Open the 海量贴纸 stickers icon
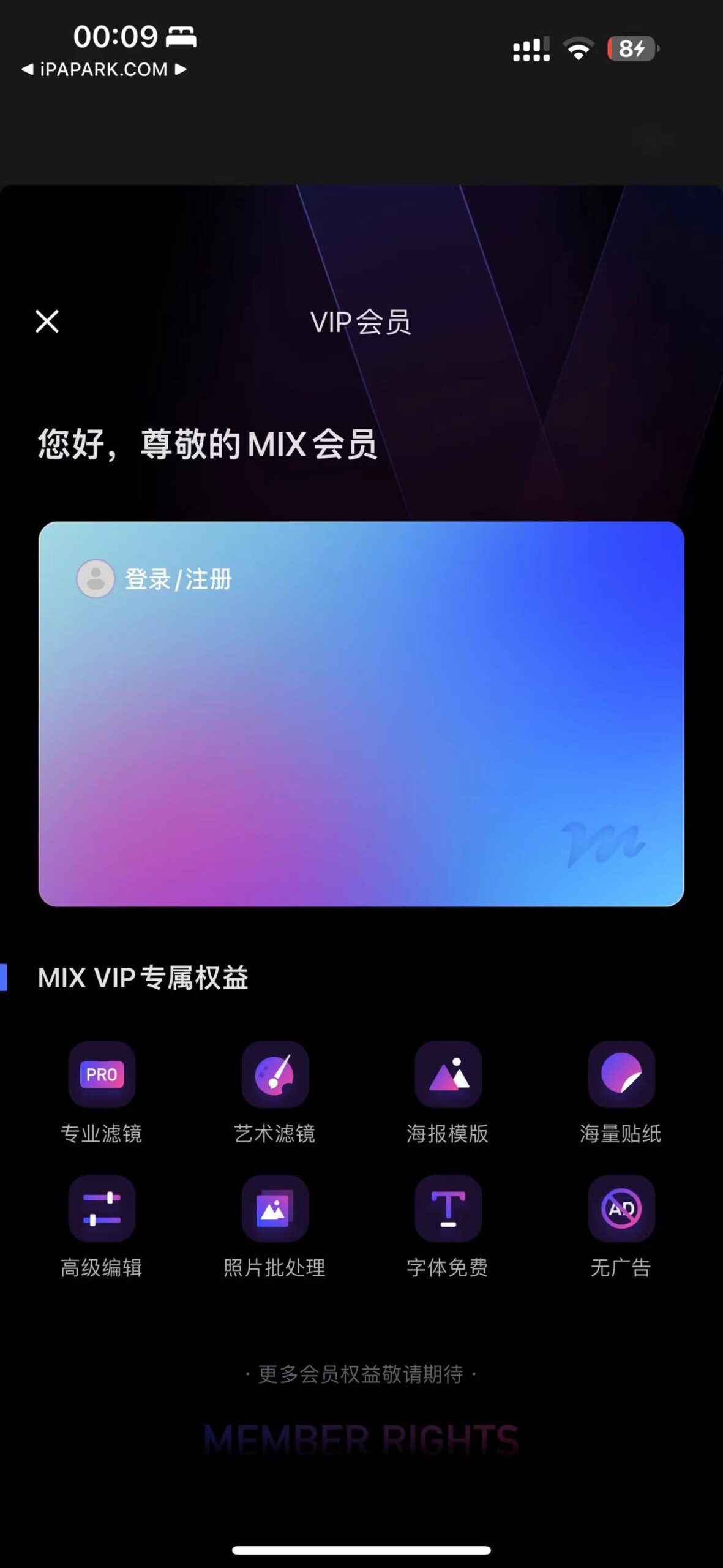Viewport: 723px width, 1568px height. (x=621, y=1074)
